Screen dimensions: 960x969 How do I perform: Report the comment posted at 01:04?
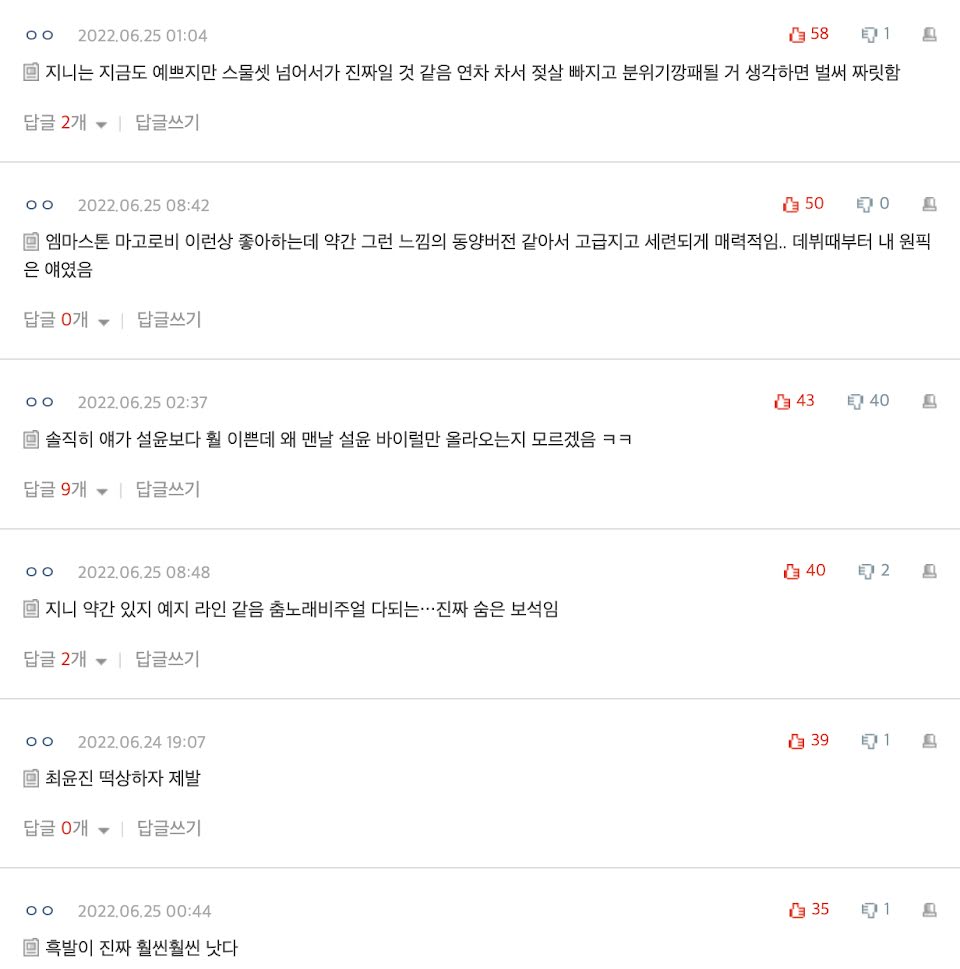click(929, 35)
